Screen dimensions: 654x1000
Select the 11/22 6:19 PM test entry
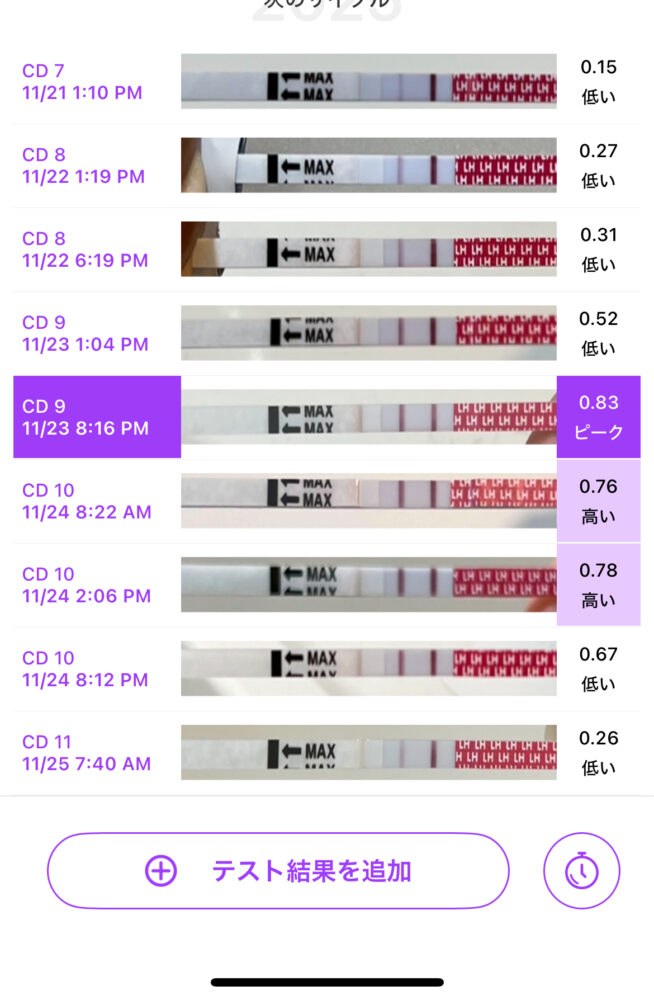[327, 250]
